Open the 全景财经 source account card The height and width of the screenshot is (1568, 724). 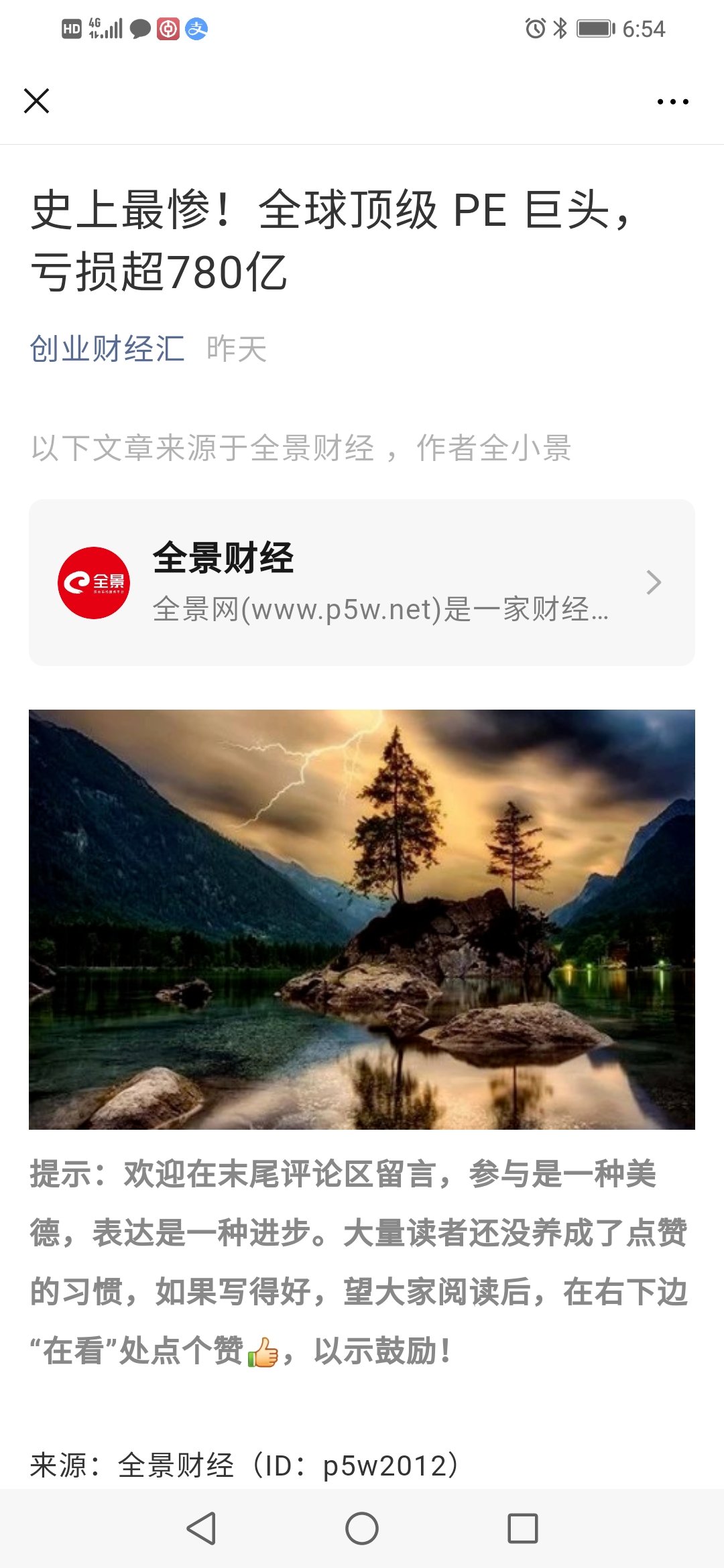pos(361,582)
